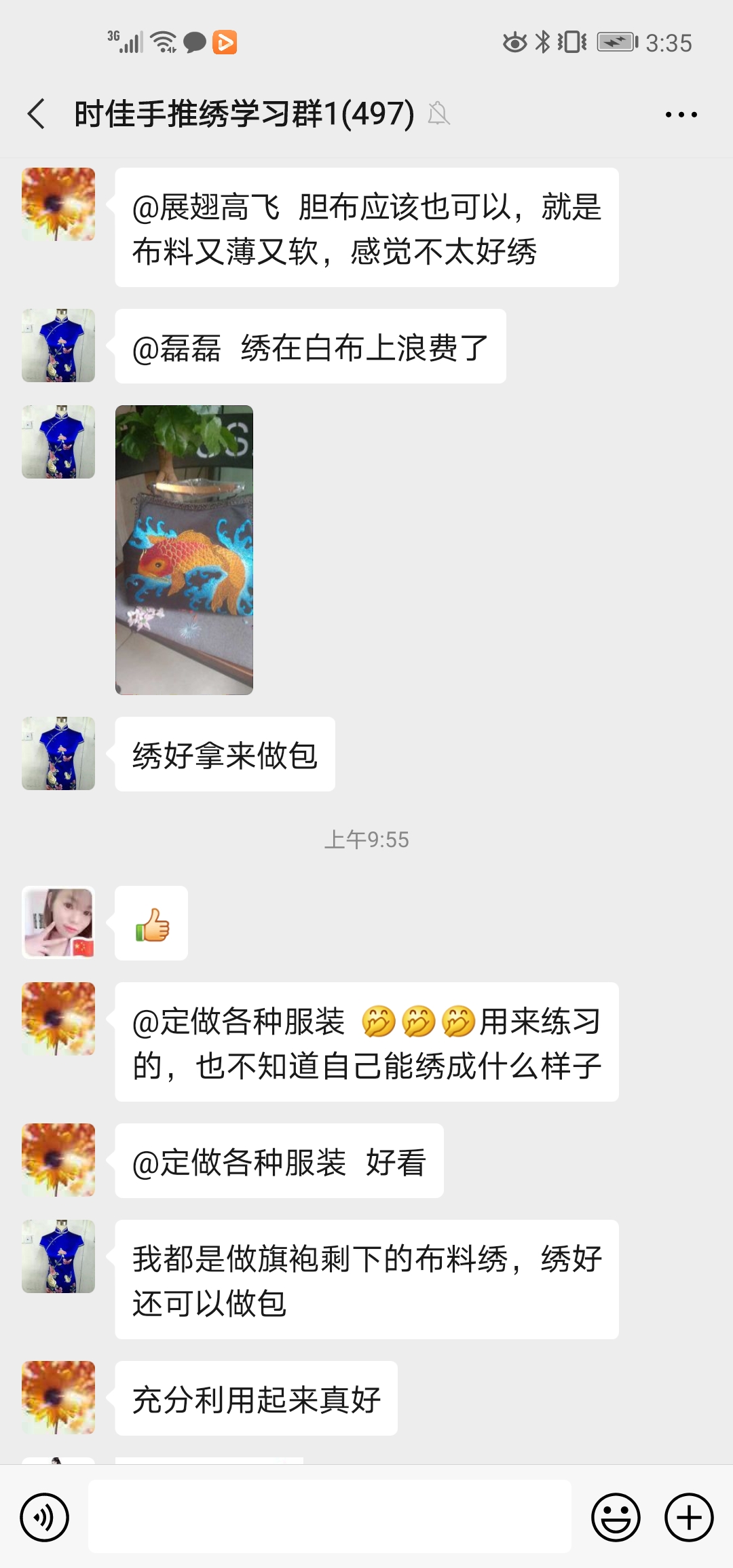Go back from the group chat

[37, 113]
